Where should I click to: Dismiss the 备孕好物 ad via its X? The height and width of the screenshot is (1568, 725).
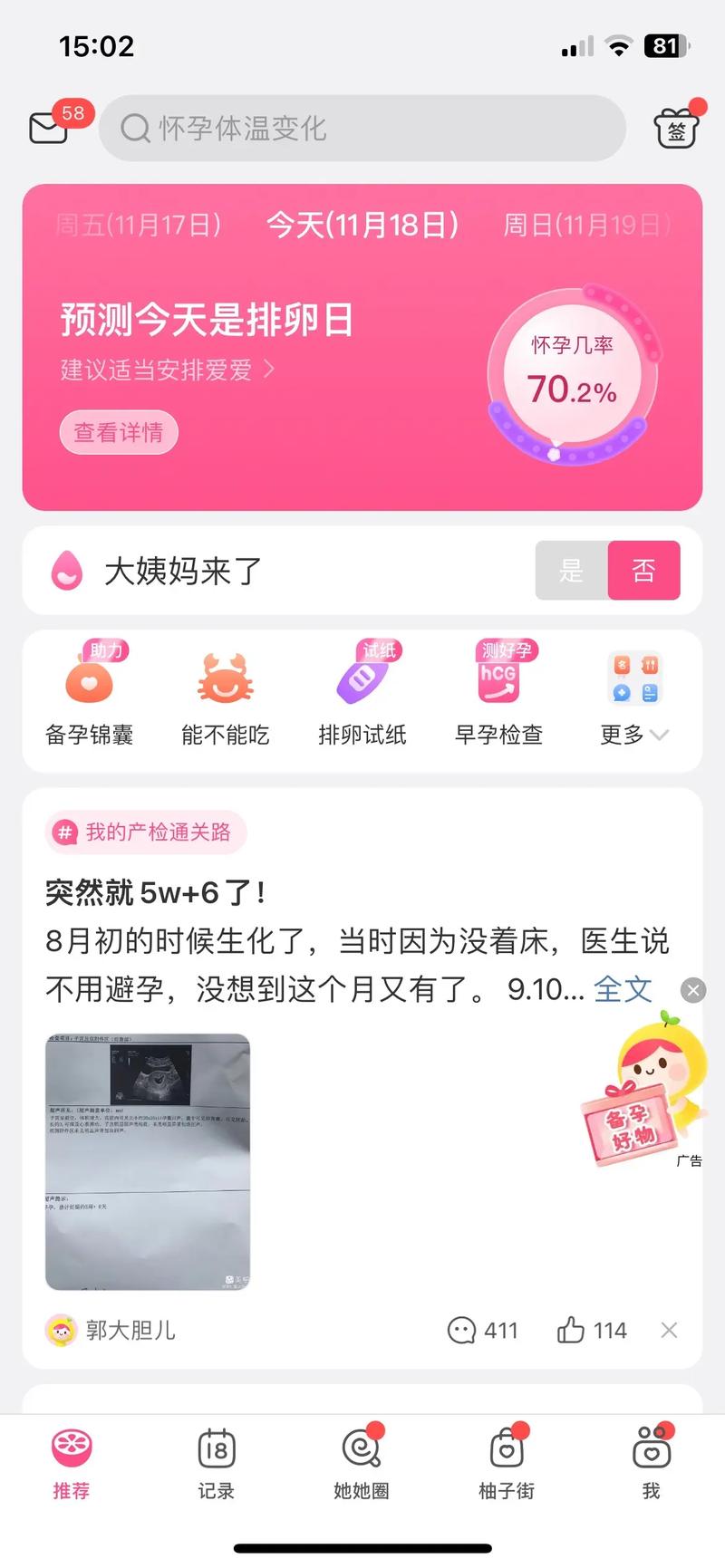point(691,988)
